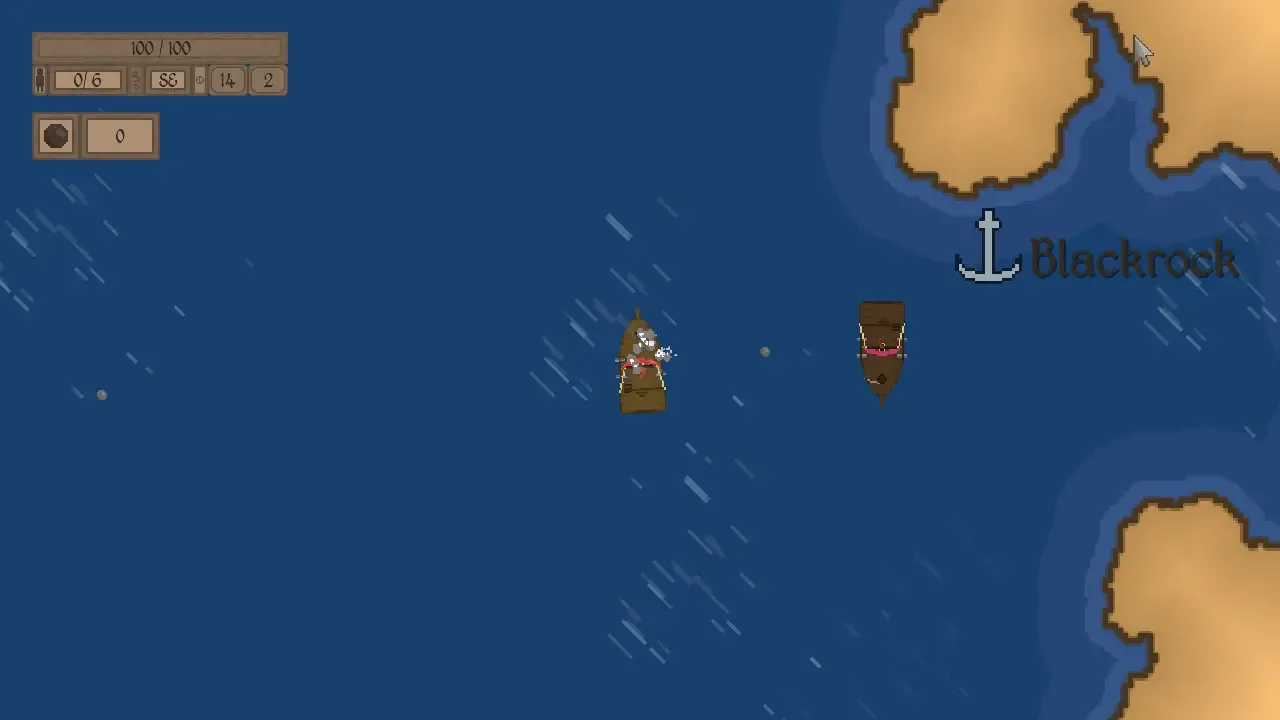Target the dark ship near Blackrock
The height and width of the screenshot is (720, 1280).
click(881, 350)
